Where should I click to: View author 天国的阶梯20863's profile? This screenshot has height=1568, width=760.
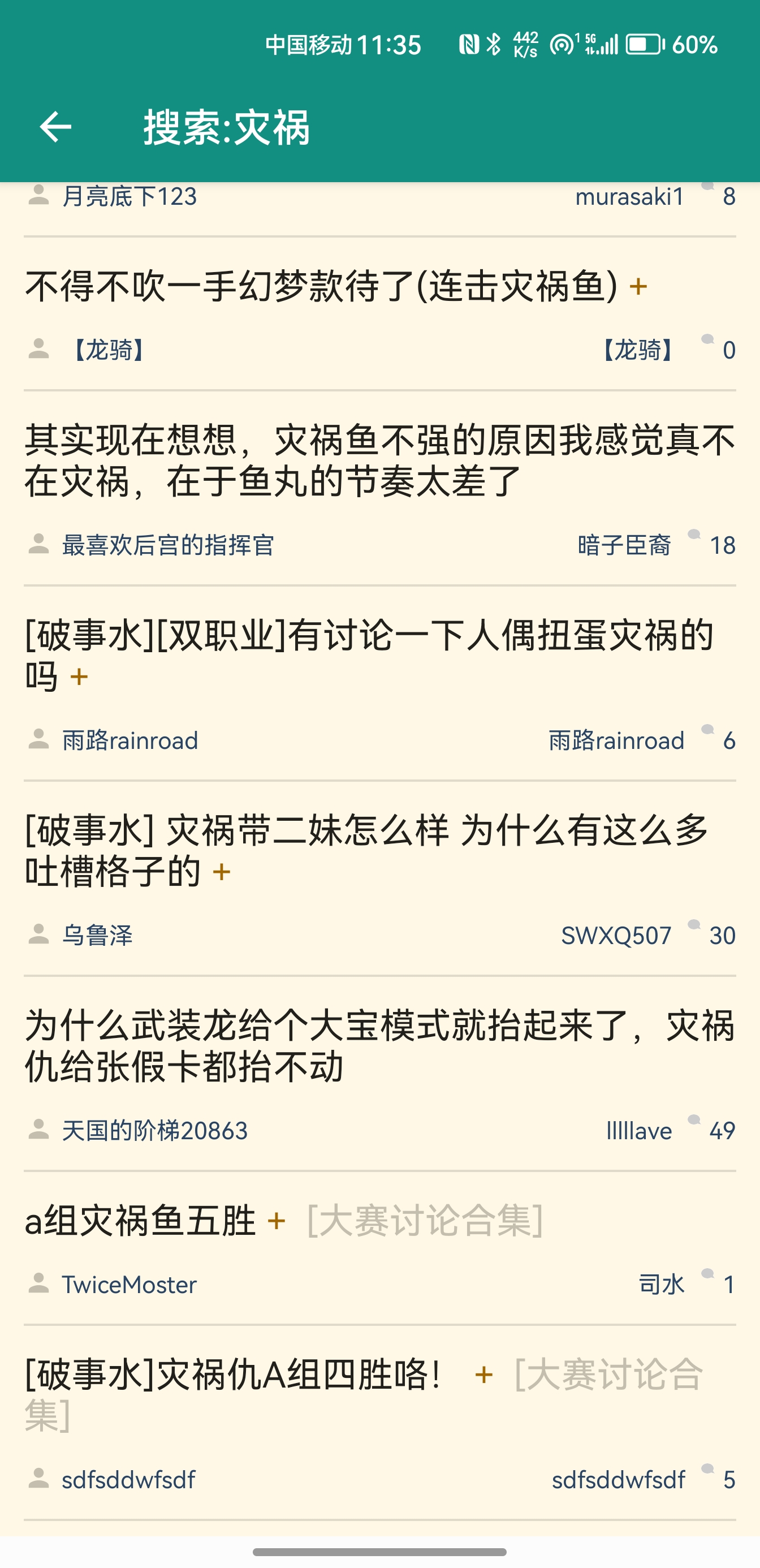[155, 1131]
